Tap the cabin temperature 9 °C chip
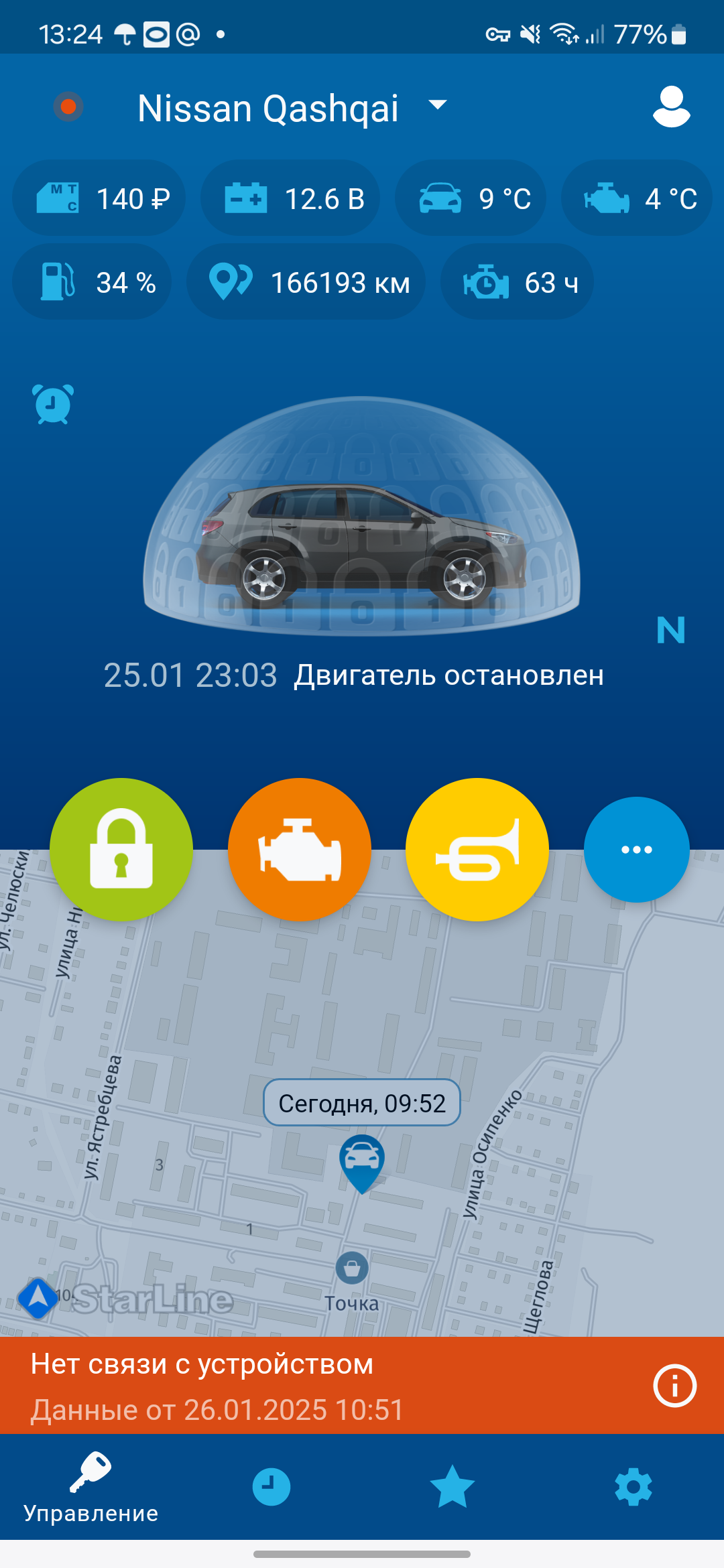Screen dimensions: 724x1568 (x=471, y=198)
